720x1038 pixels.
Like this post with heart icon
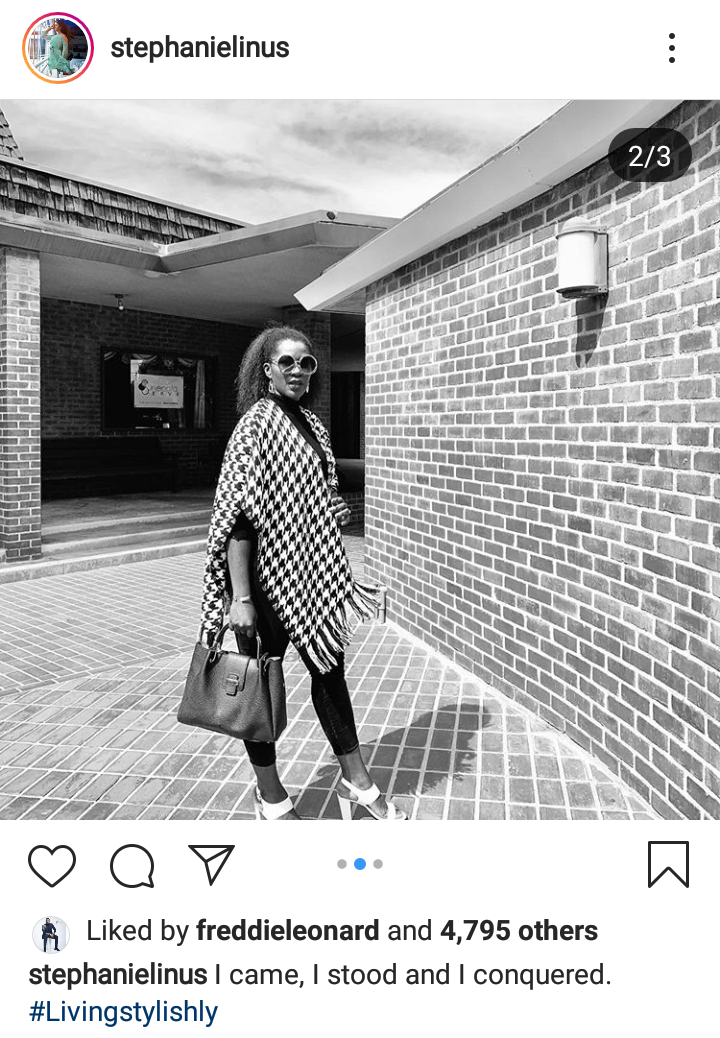(52, 865)
